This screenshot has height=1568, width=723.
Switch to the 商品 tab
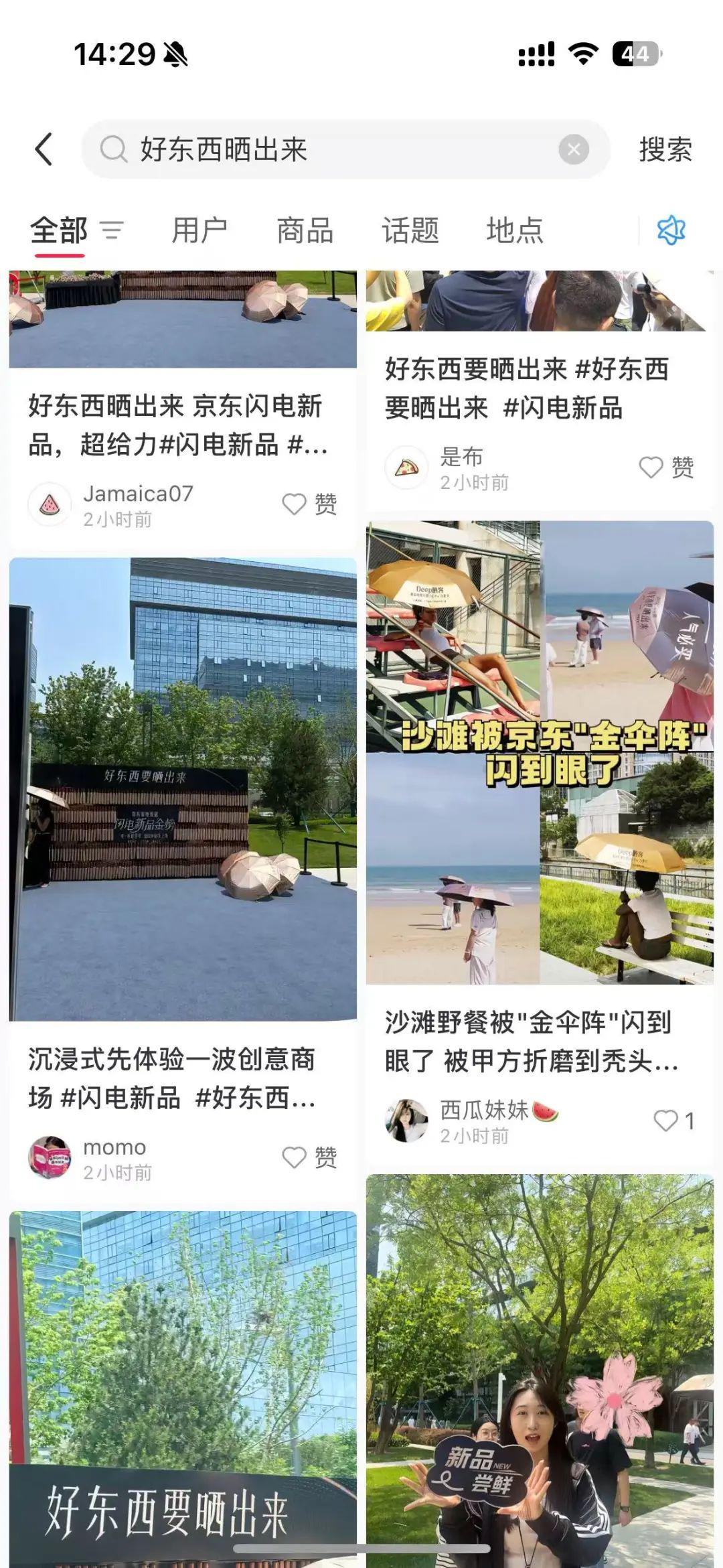(x=305, y=231)
